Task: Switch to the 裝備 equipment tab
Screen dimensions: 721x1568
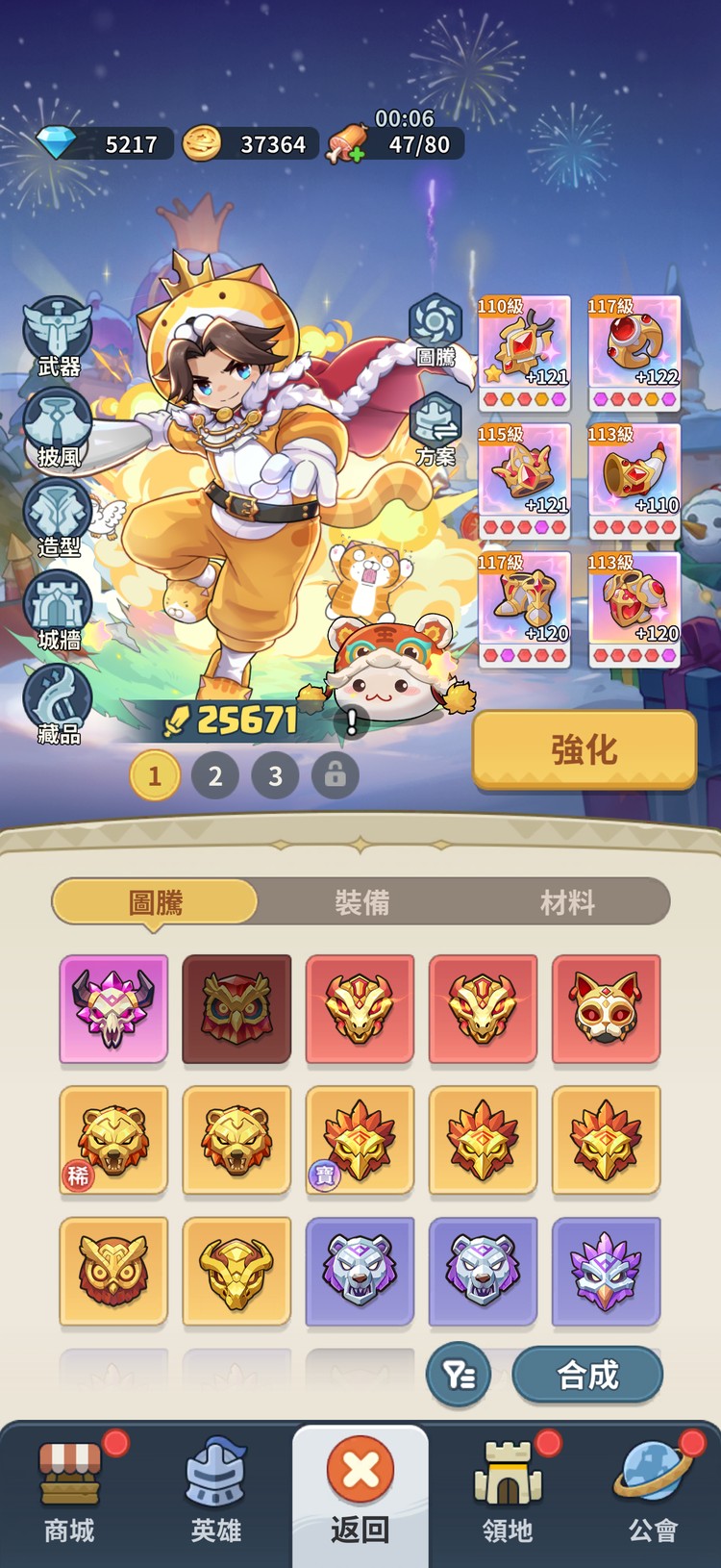Action: [361, 902]
